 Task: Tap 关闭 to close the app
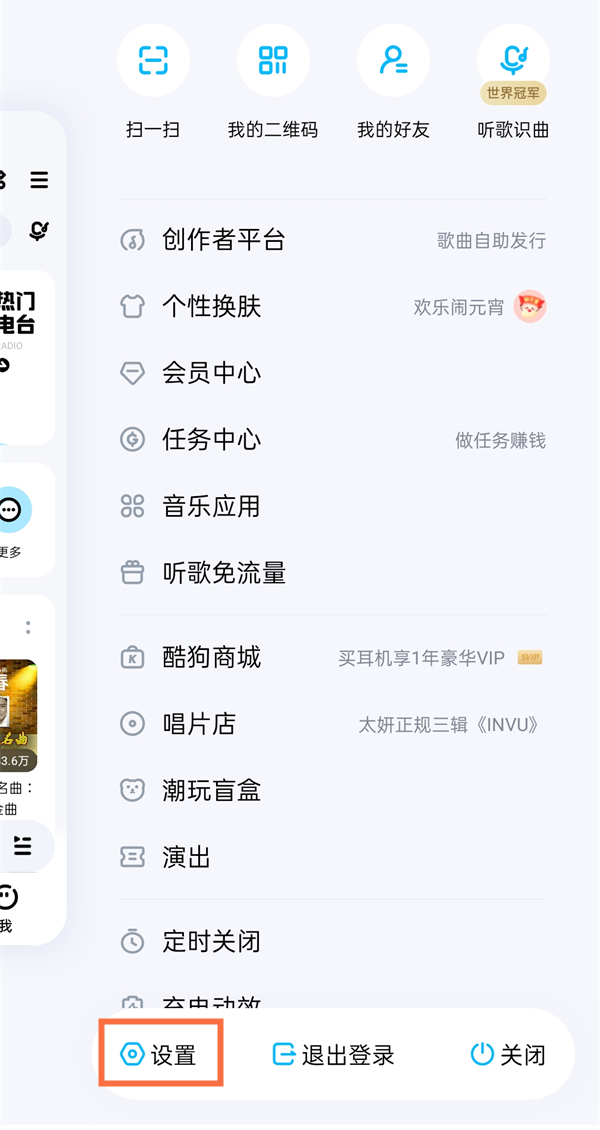coord(508,1054)
